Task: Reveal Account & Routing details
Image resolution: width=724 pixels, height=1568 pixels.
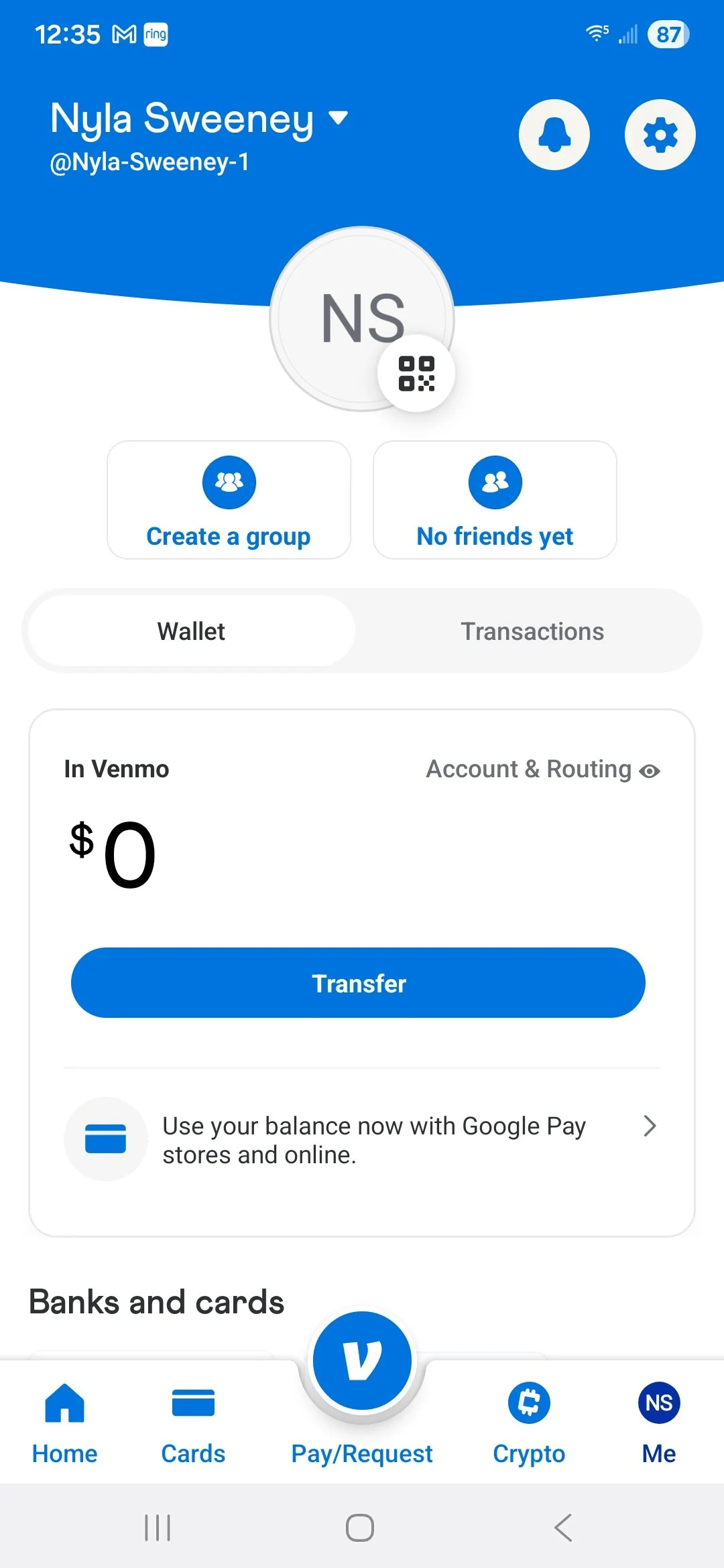Action: coord(543,769)
